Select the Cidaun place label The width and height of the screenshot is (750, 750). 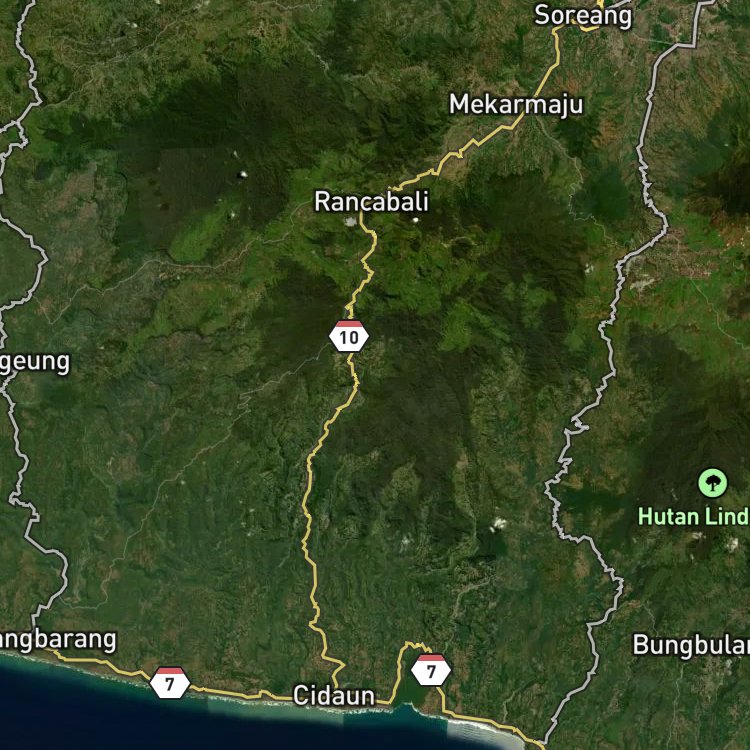(334, 695)
